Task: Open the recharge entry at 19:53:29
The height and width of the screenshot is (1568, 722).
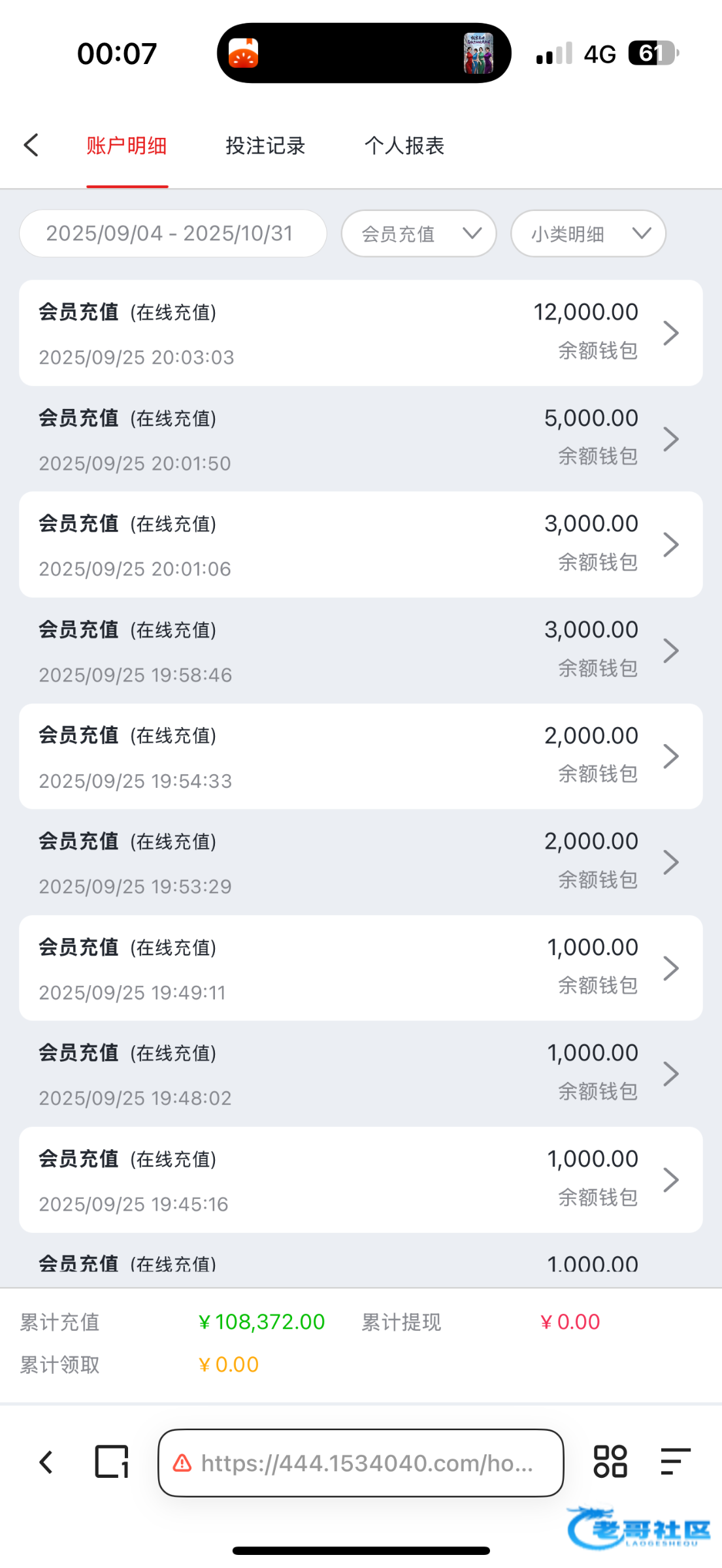Action: click(361, 862)
